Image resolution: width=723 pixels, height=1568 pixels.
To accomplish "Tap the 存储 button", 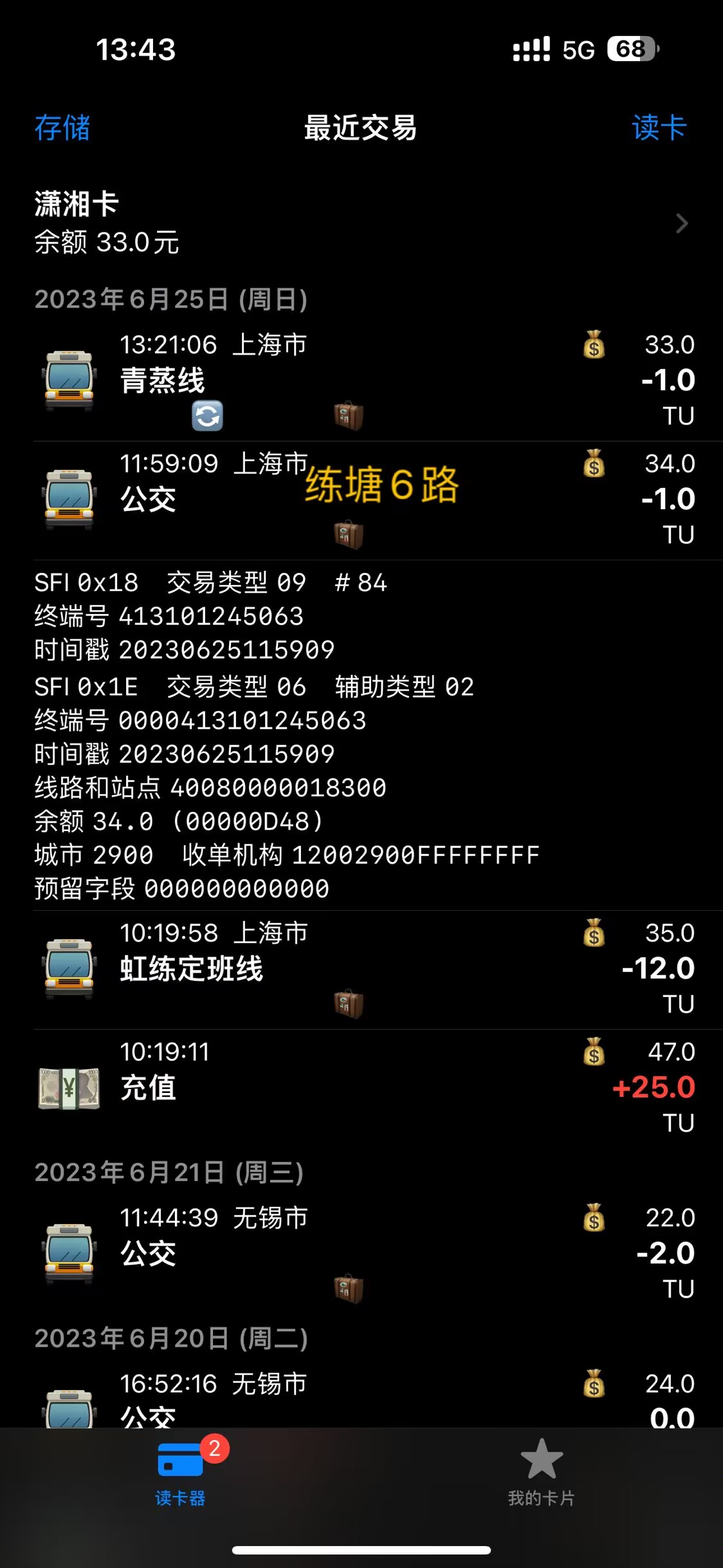I will (62, 127).
